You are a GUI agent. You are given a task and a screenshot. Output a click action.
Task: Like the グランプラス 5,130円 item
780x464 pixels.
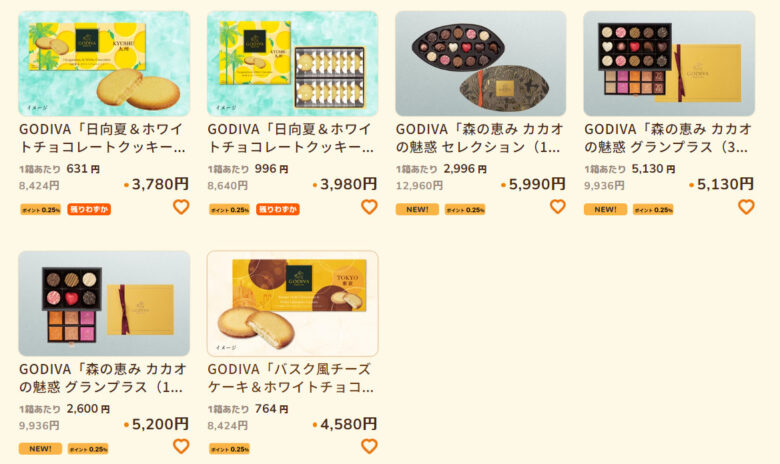coord(746,207)
